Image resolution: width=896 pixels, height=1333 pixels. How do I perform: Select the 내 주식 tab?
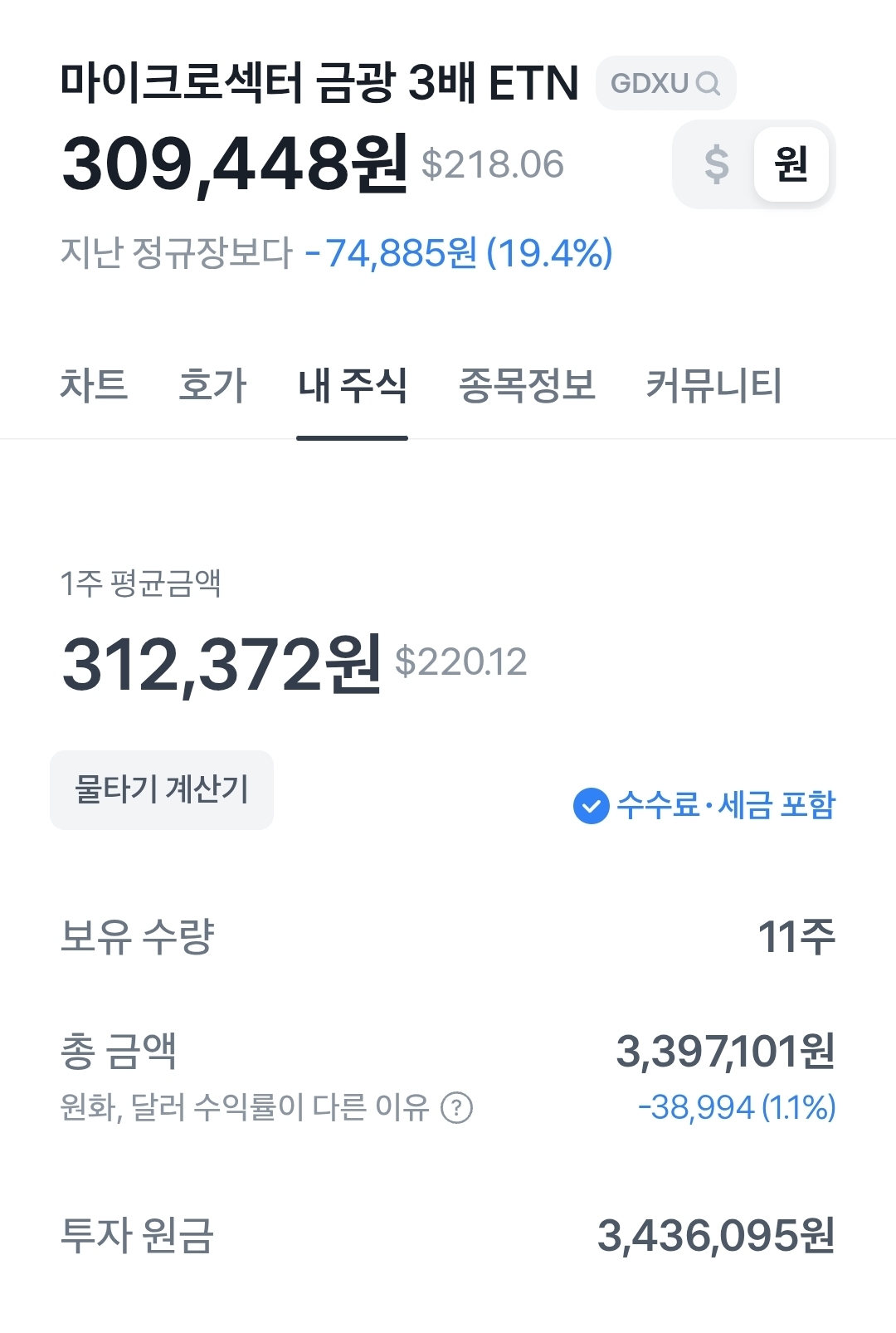click(353, 386)
